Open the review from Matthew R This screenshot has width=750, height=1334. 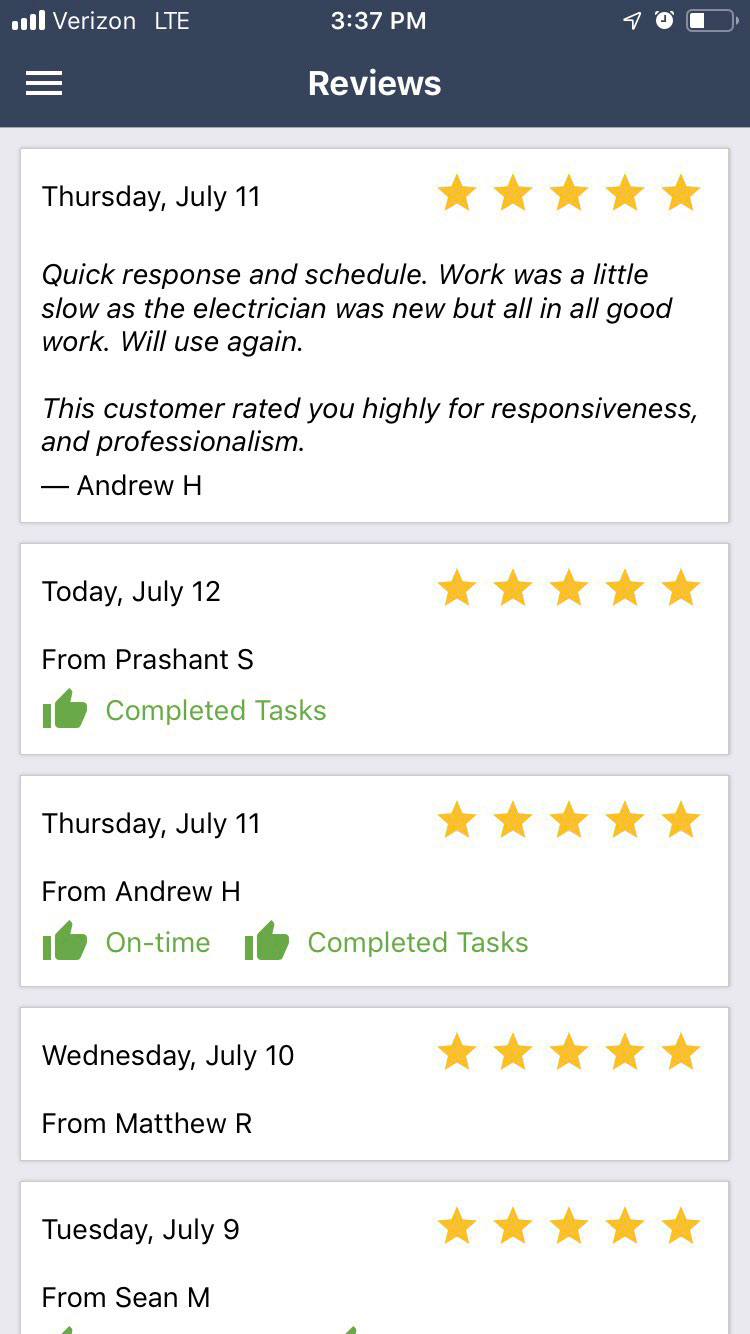pos(375,1084)
